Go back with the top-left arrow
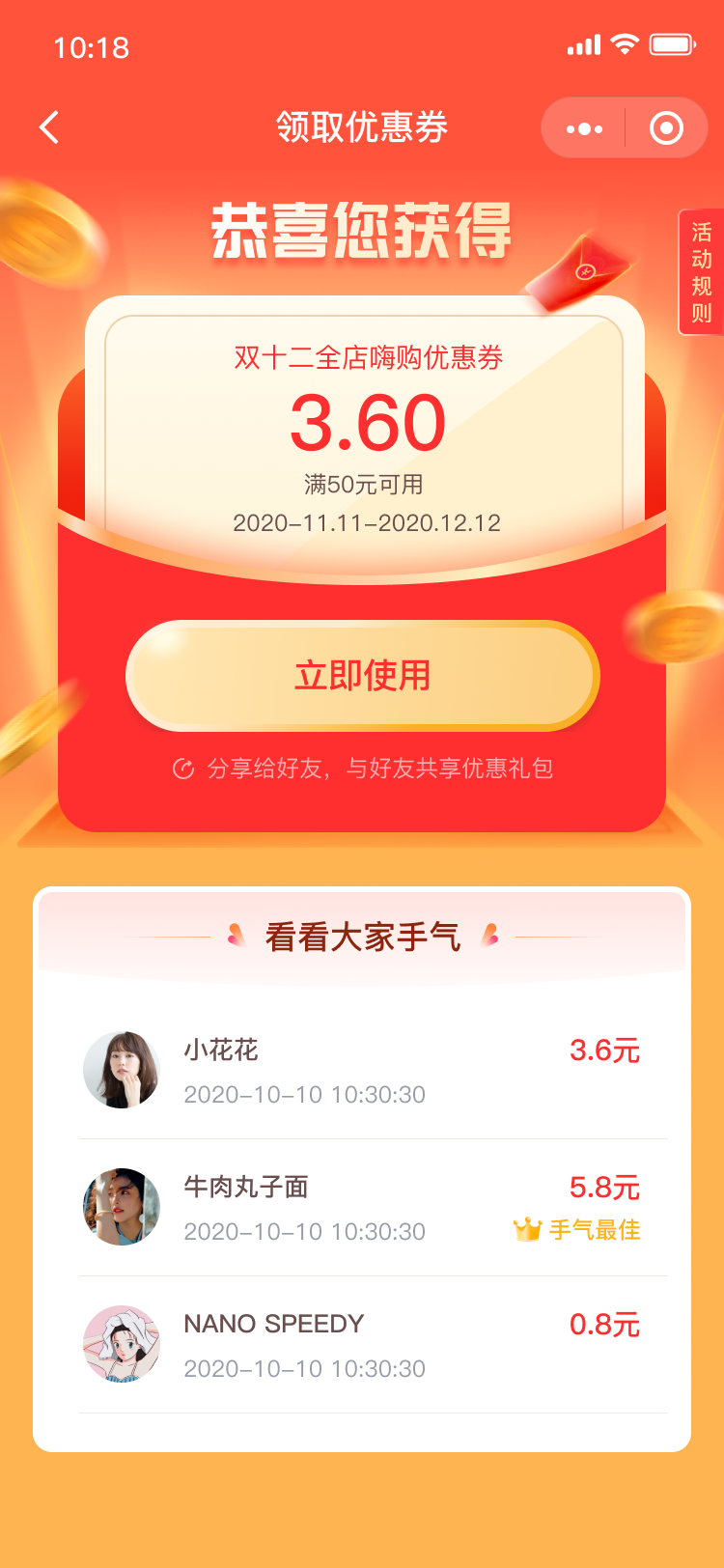 (49, 127)
